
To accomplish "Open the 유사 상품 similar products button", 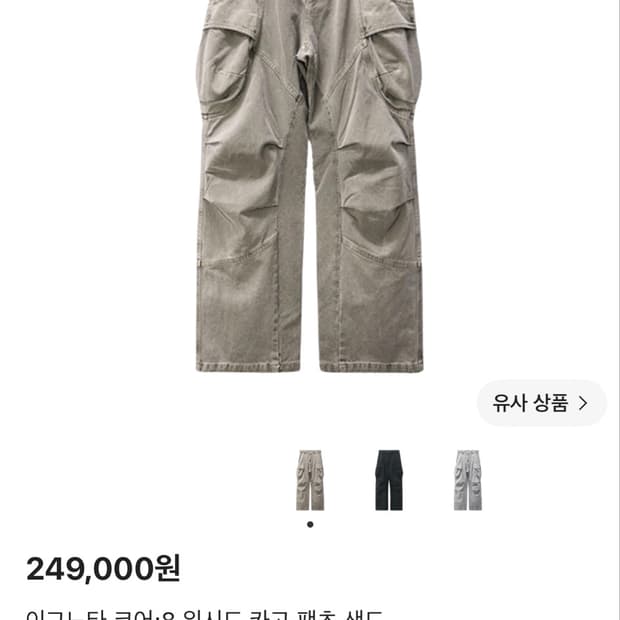I will 542,403.
